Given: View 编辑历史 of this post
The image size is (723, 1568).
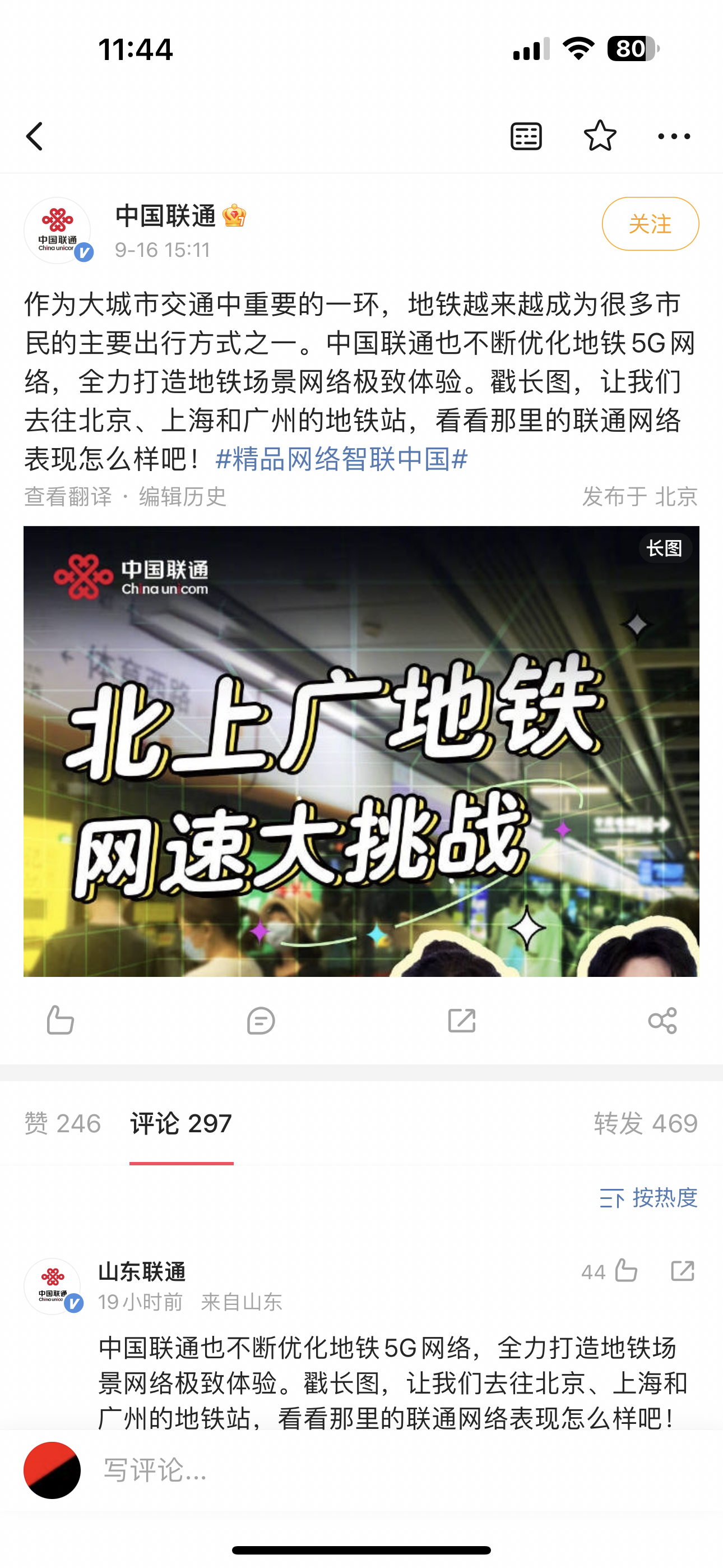Looking at the screenshot, I should (183, 497).
